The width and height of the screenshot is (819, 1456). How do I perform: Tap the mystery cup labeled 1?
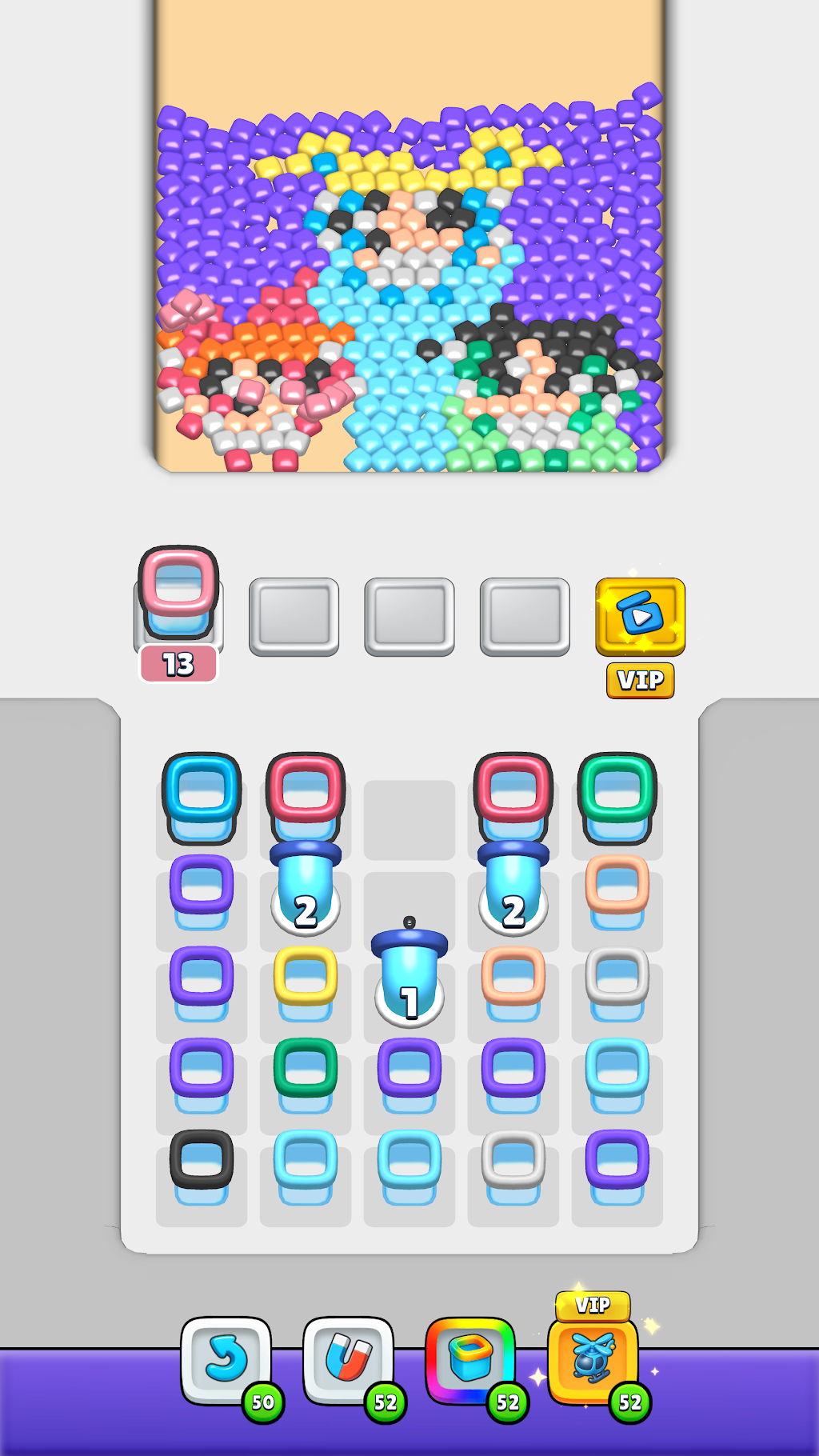point(409,980)
